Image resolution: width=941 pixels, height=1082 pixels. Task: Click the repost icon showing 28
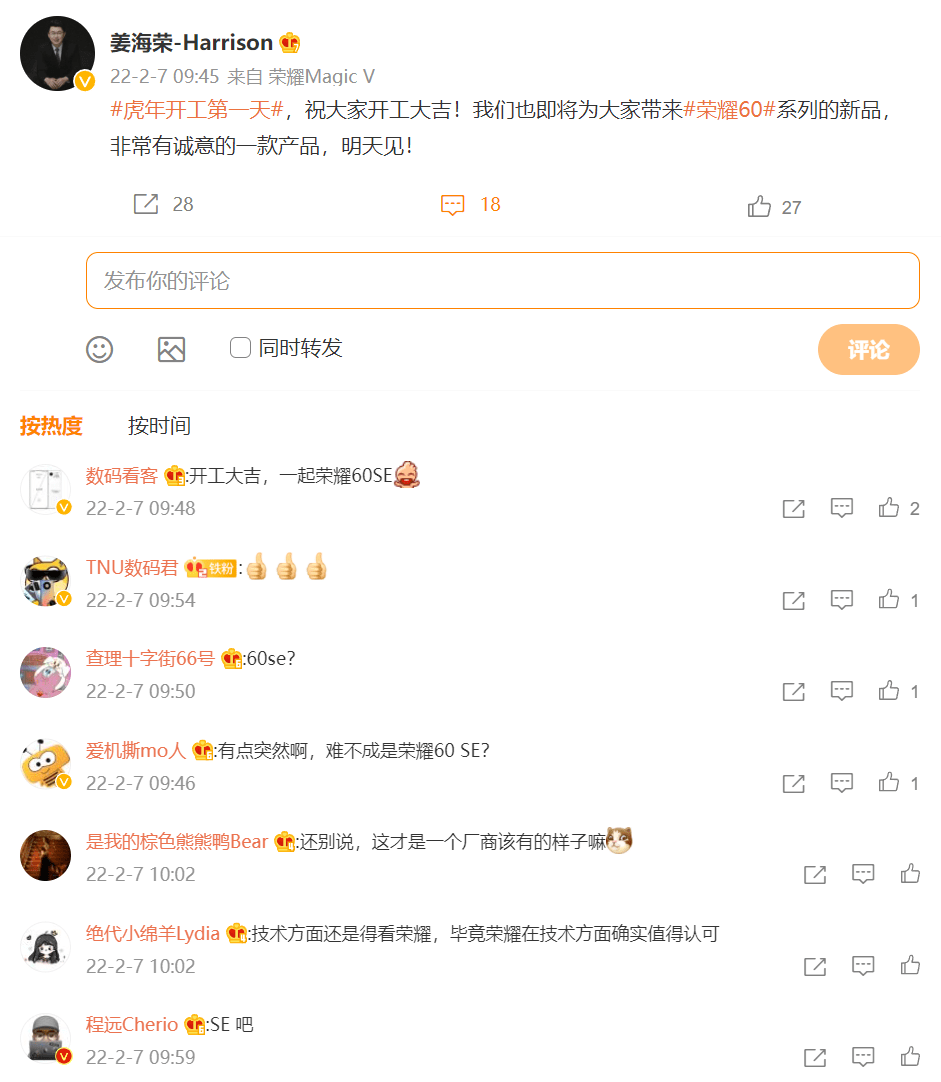[x=146, y=203]
